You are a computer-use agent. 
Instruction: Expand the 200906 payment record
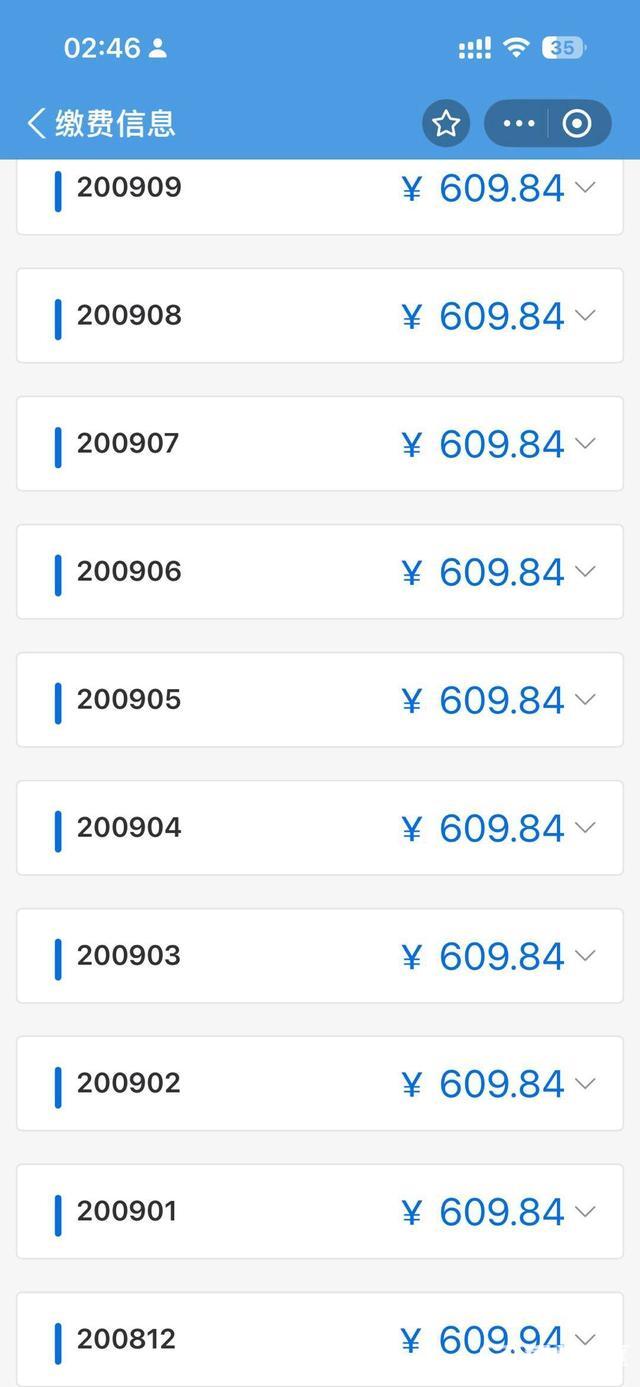[586, 571]
